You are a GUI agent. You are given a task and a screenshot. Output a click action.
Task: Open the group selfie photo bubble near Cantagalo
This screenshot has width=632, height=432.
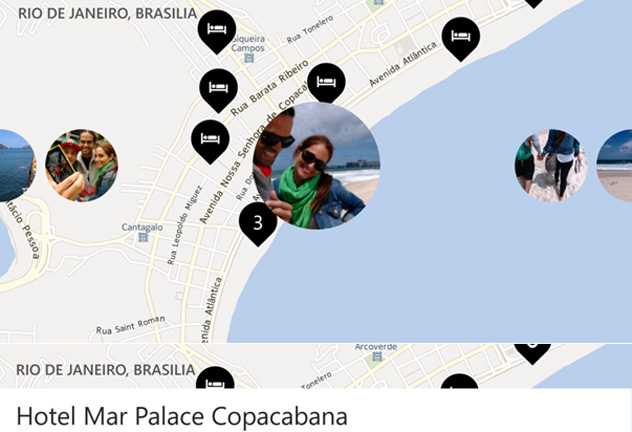[82, 165]
